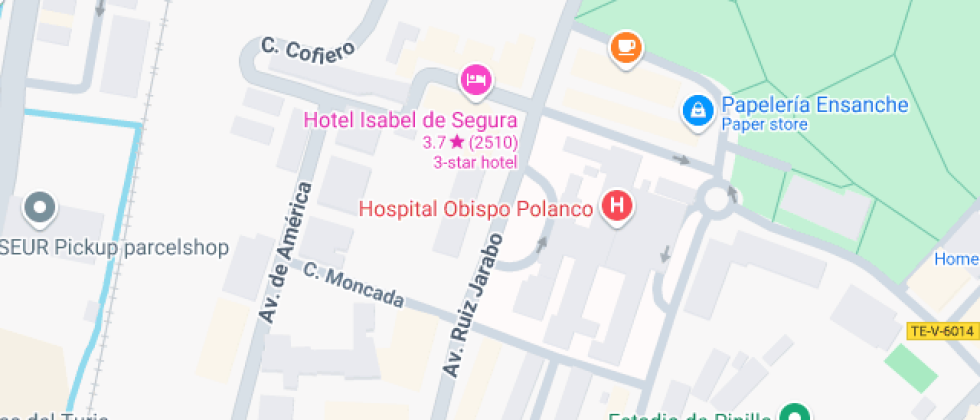Open the green Estadio de Pinilla marker
980x420 pixels.
tap(795, 413)
